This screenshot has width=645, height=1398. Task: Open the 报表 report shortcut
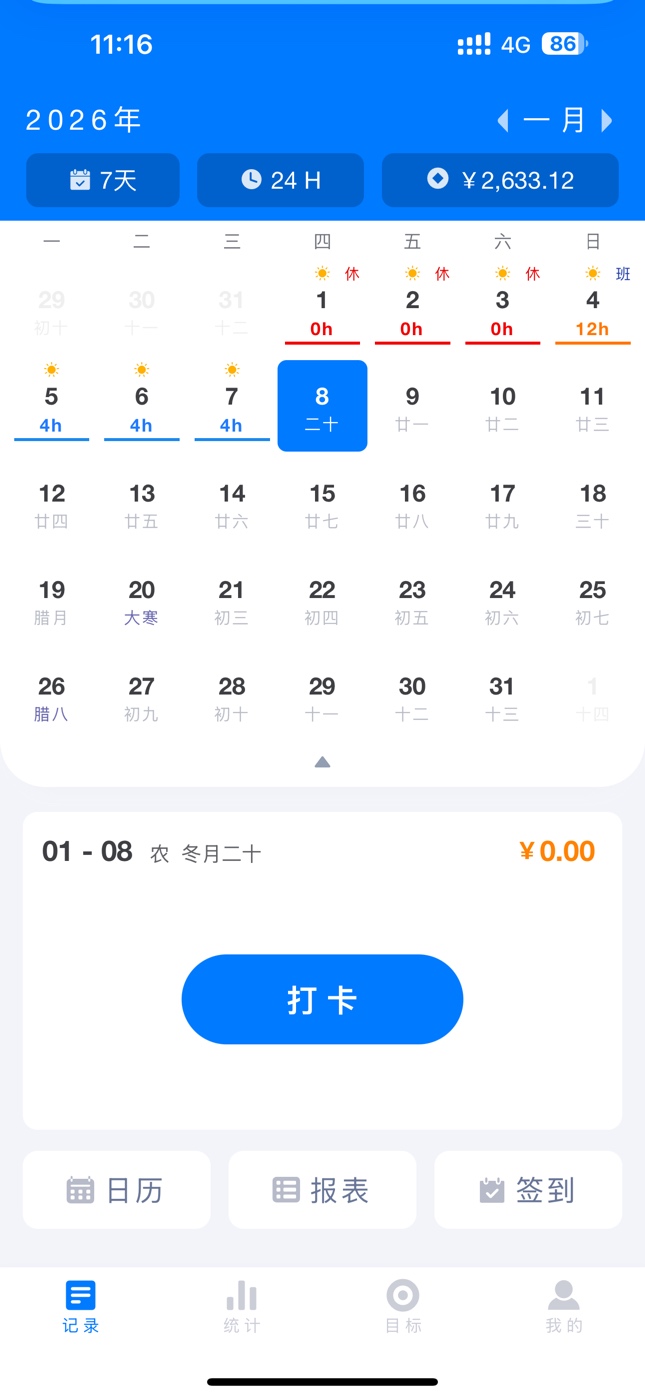pos(322,1190)
